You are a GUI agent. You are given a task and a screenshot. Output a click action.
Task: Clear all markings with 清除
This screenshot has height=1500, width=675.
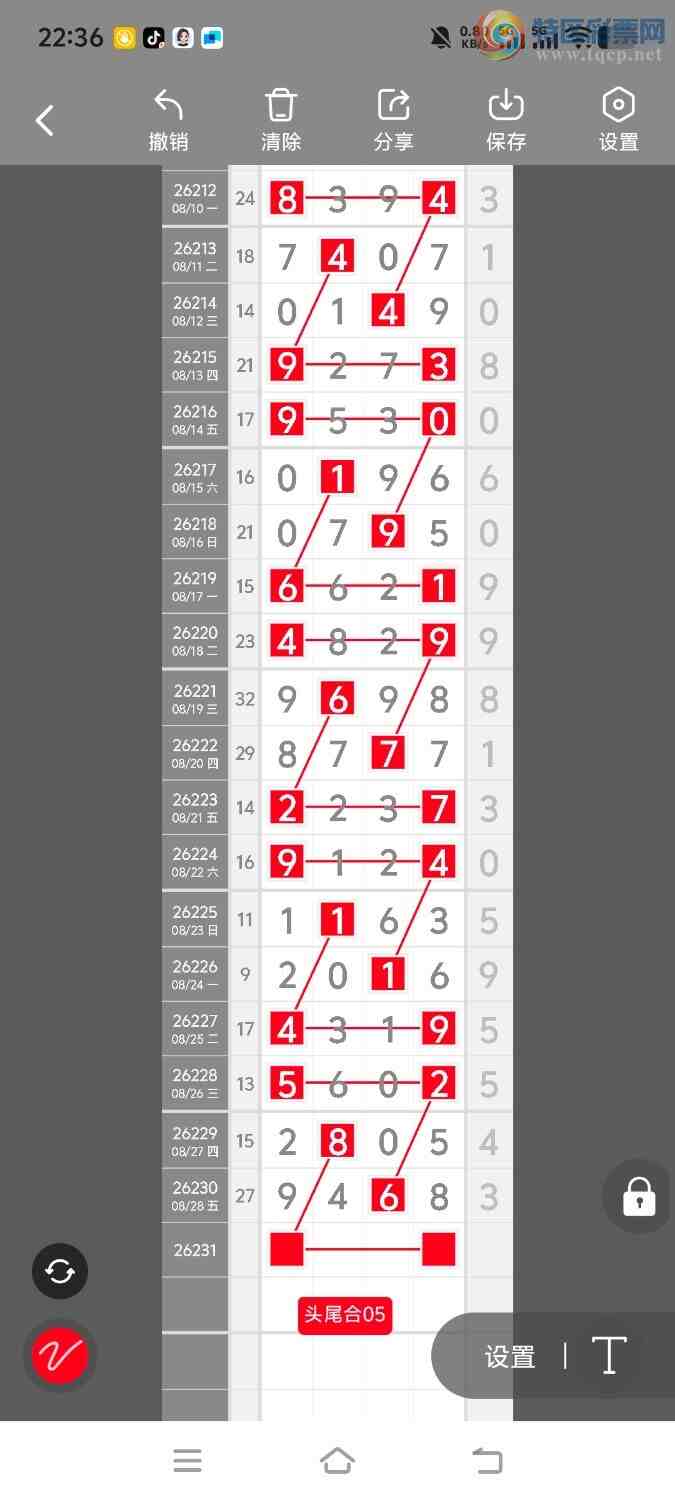pos(281,120)
